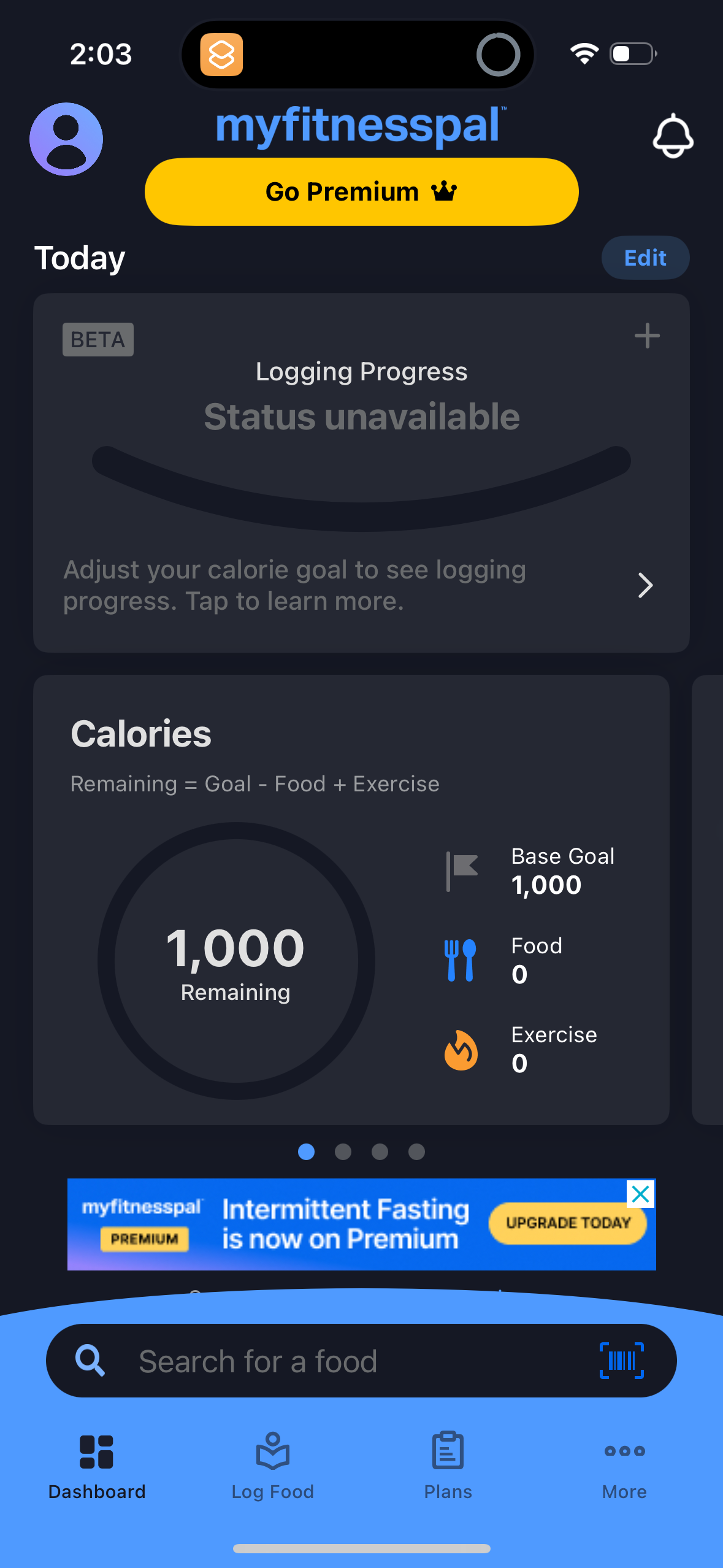Add an entry with the plus icon

tap(647, 336)
